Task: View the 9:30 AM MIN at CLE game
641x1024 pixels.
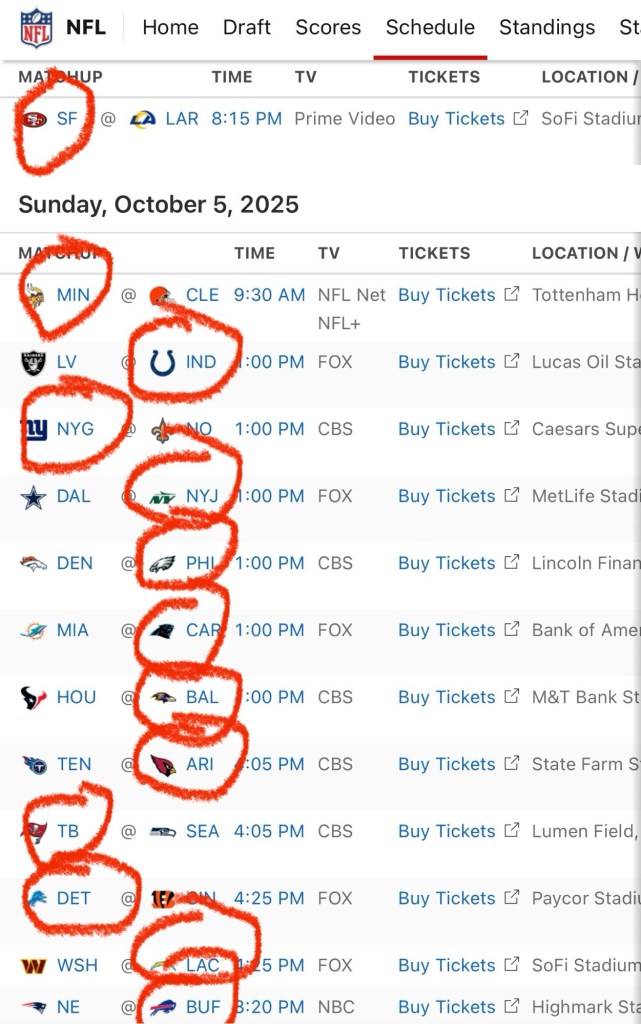Action: tap(269, 295)
